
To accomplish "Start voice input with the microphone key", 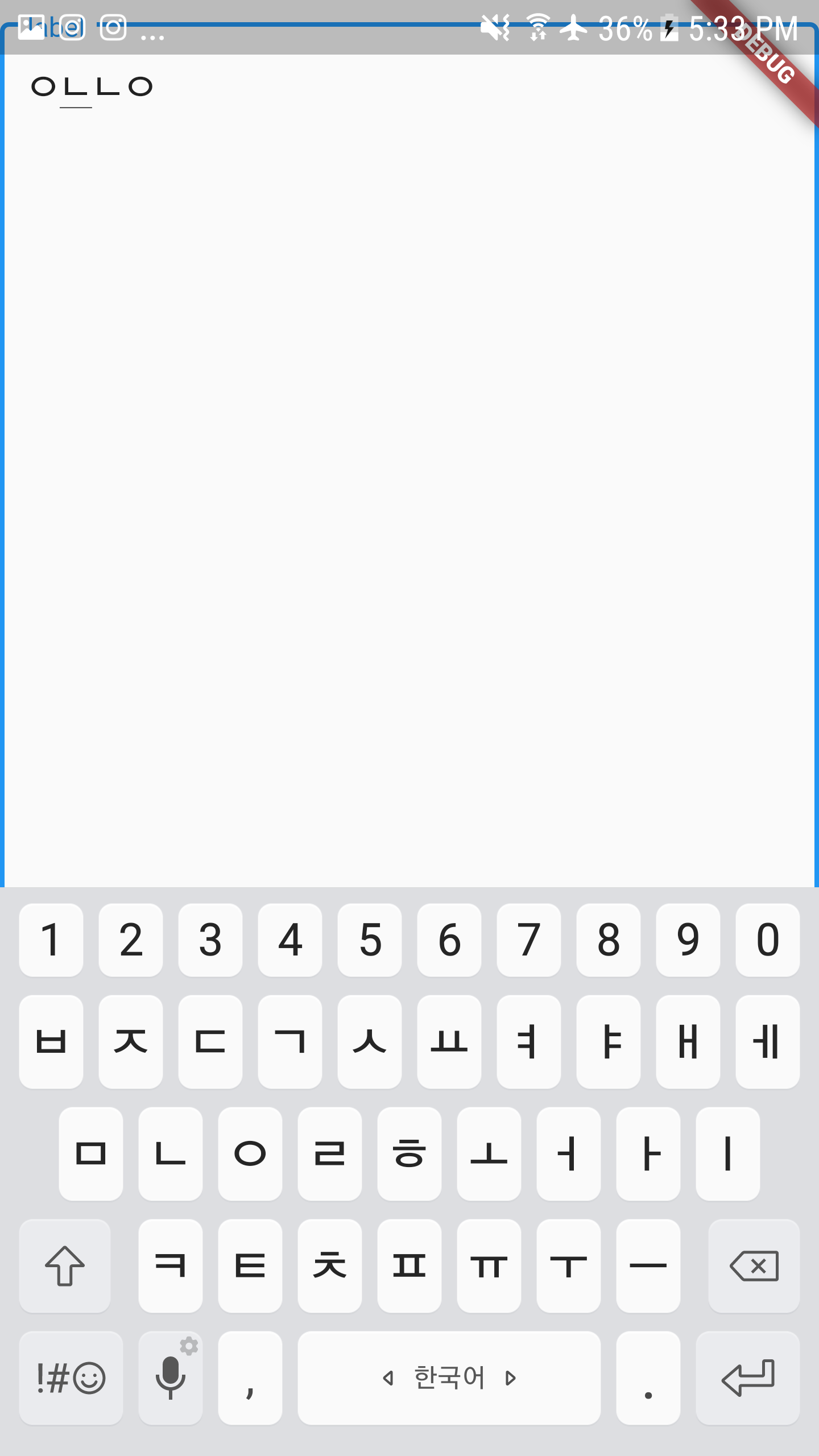I will (171, 1378).
